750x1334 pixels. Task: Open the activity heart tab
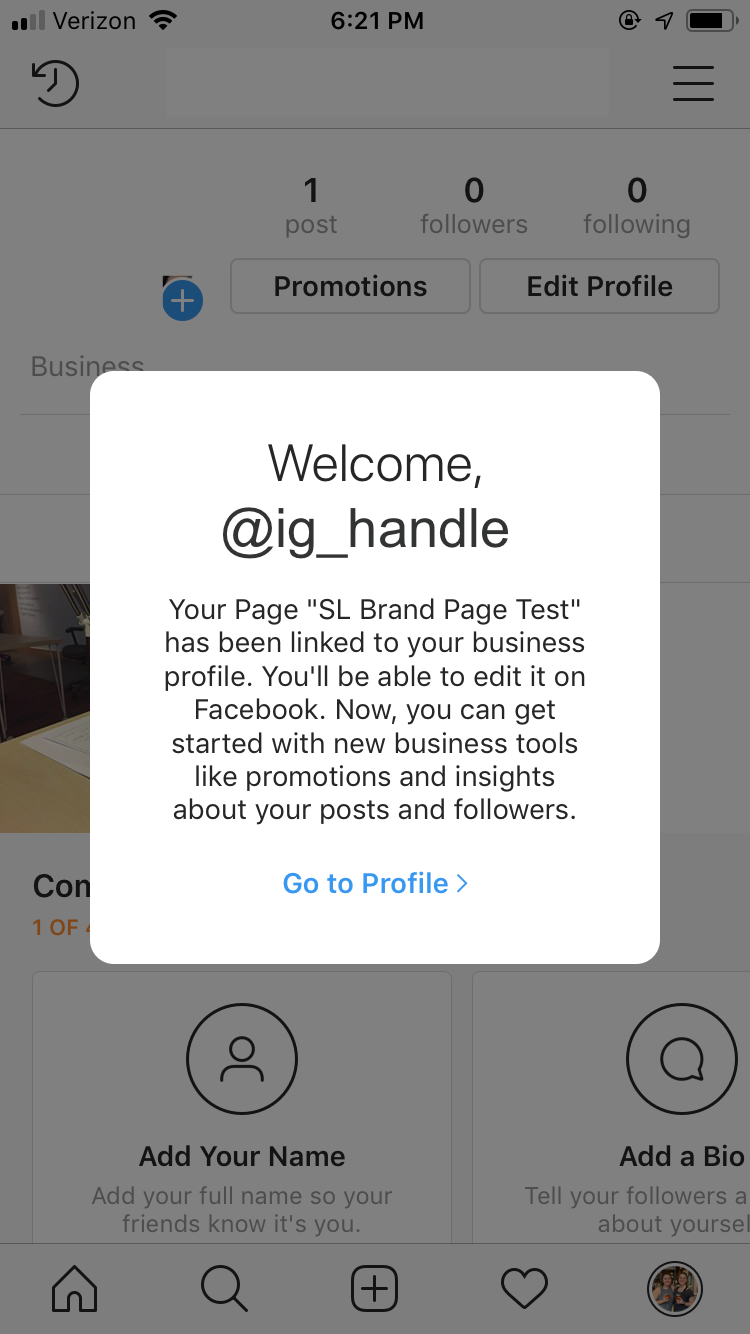(x=524, y=1289)
